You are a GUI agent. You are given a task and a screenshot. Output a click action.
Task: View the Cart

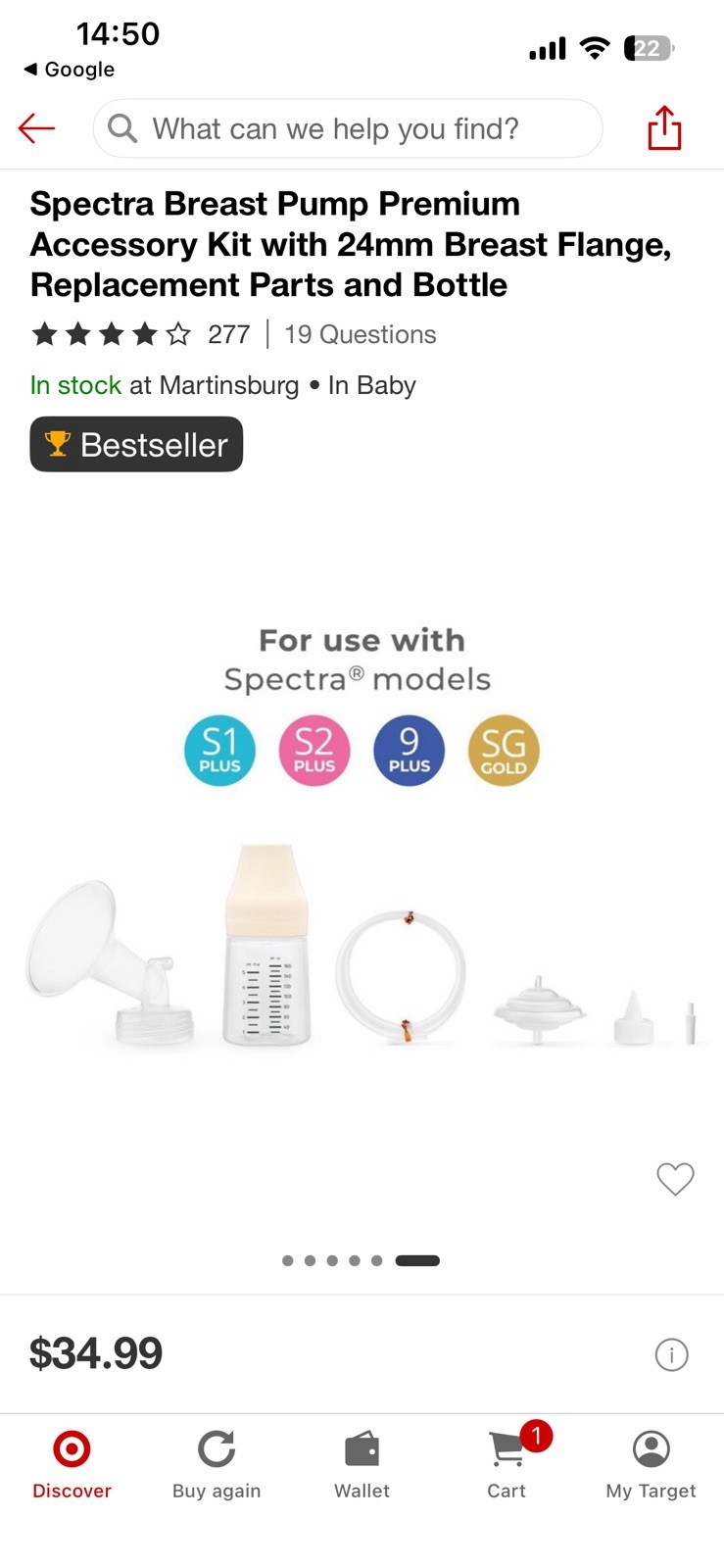(x=507, y=1464)
